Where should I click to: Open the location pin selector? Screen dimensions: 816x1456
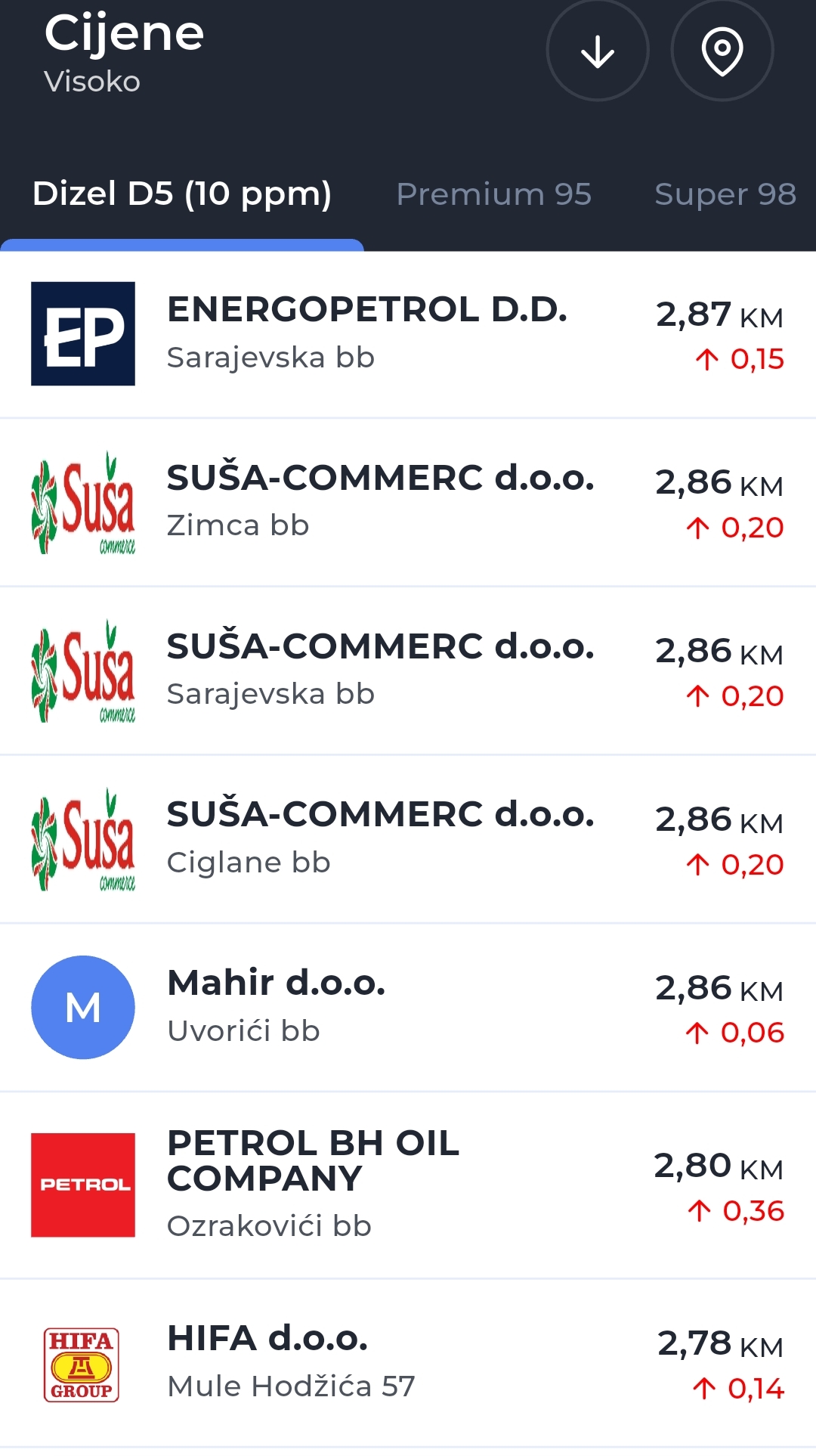[722, 51]
